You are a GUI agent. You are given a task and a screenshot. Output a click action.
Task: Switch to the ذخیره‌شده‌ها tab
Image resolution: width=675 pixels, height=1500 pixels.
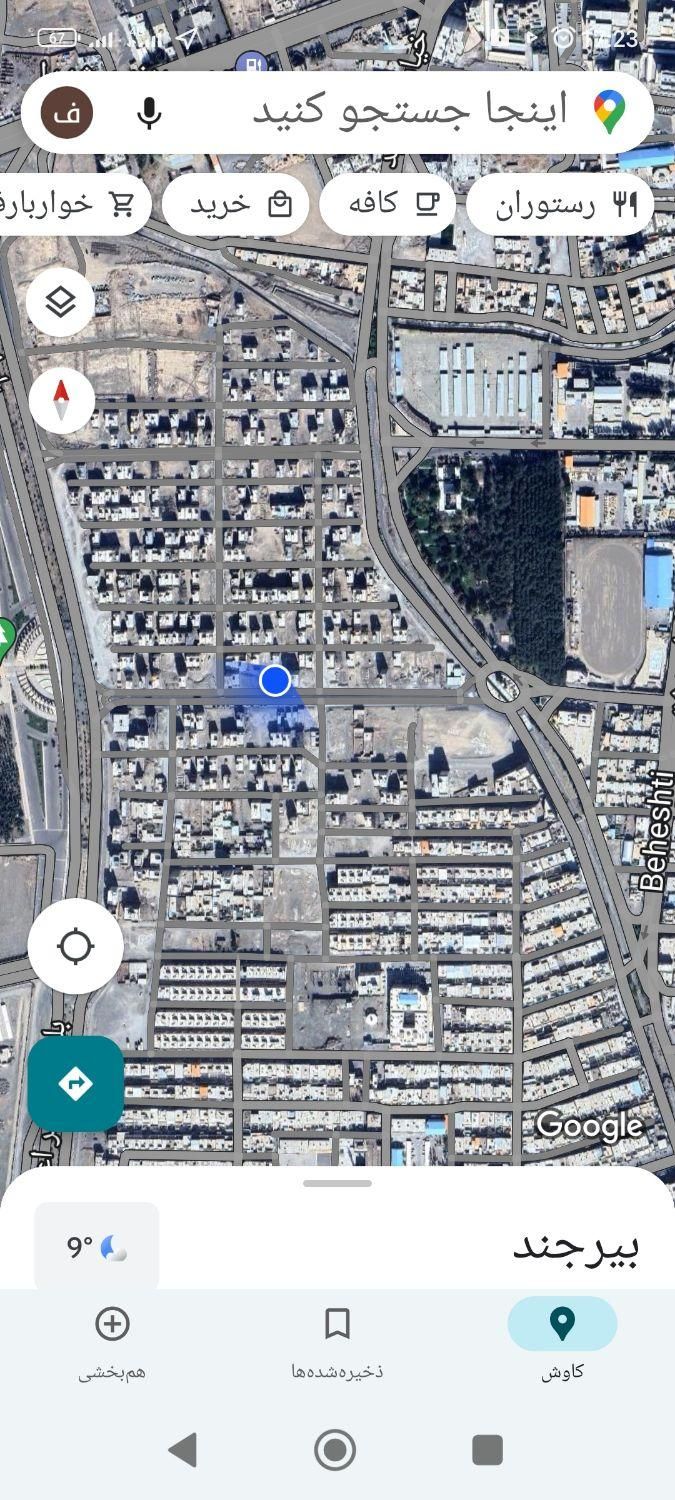coord(337,1341)
